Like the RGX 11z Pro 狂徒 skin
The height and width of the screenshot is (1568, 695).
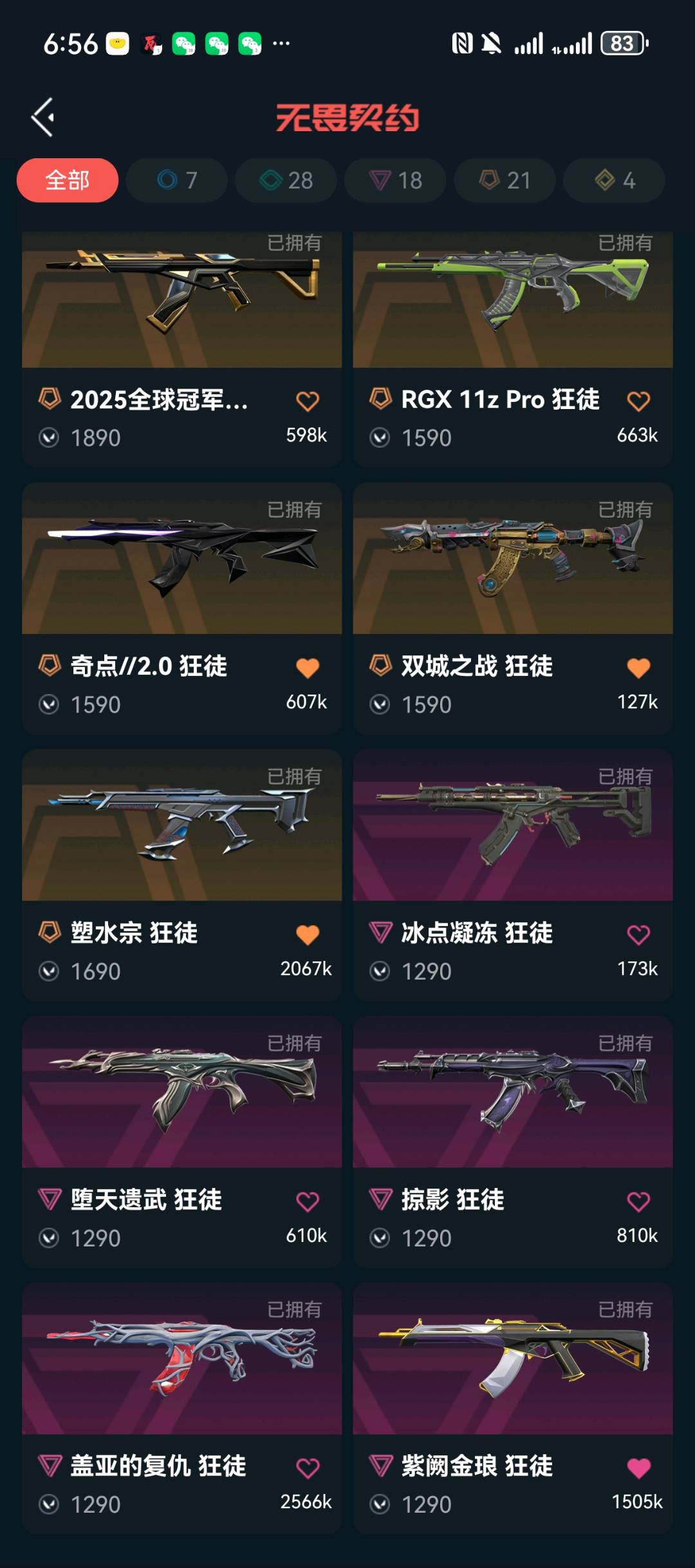click(638, 401)
